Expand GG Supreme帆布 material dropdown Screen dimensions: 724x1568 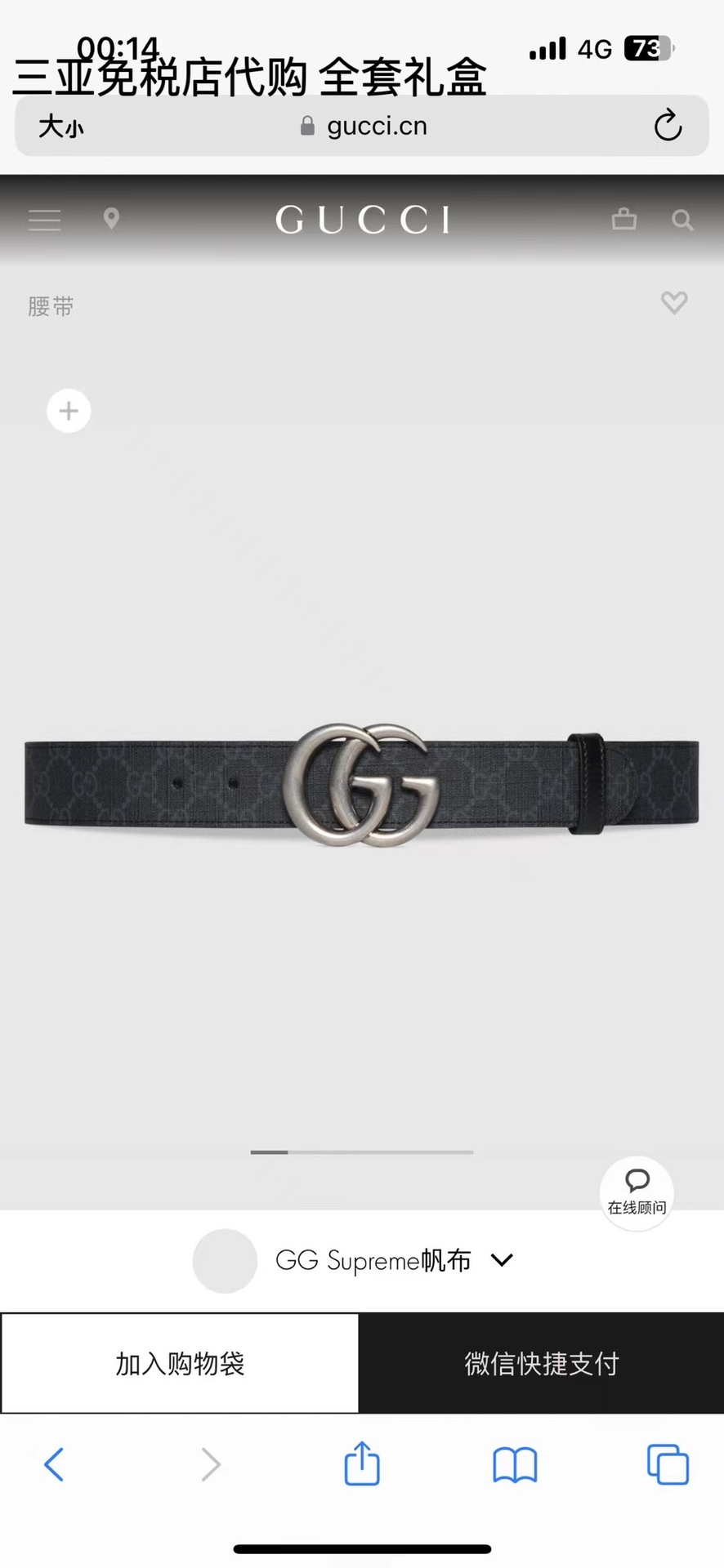(x=501, y=1260)
